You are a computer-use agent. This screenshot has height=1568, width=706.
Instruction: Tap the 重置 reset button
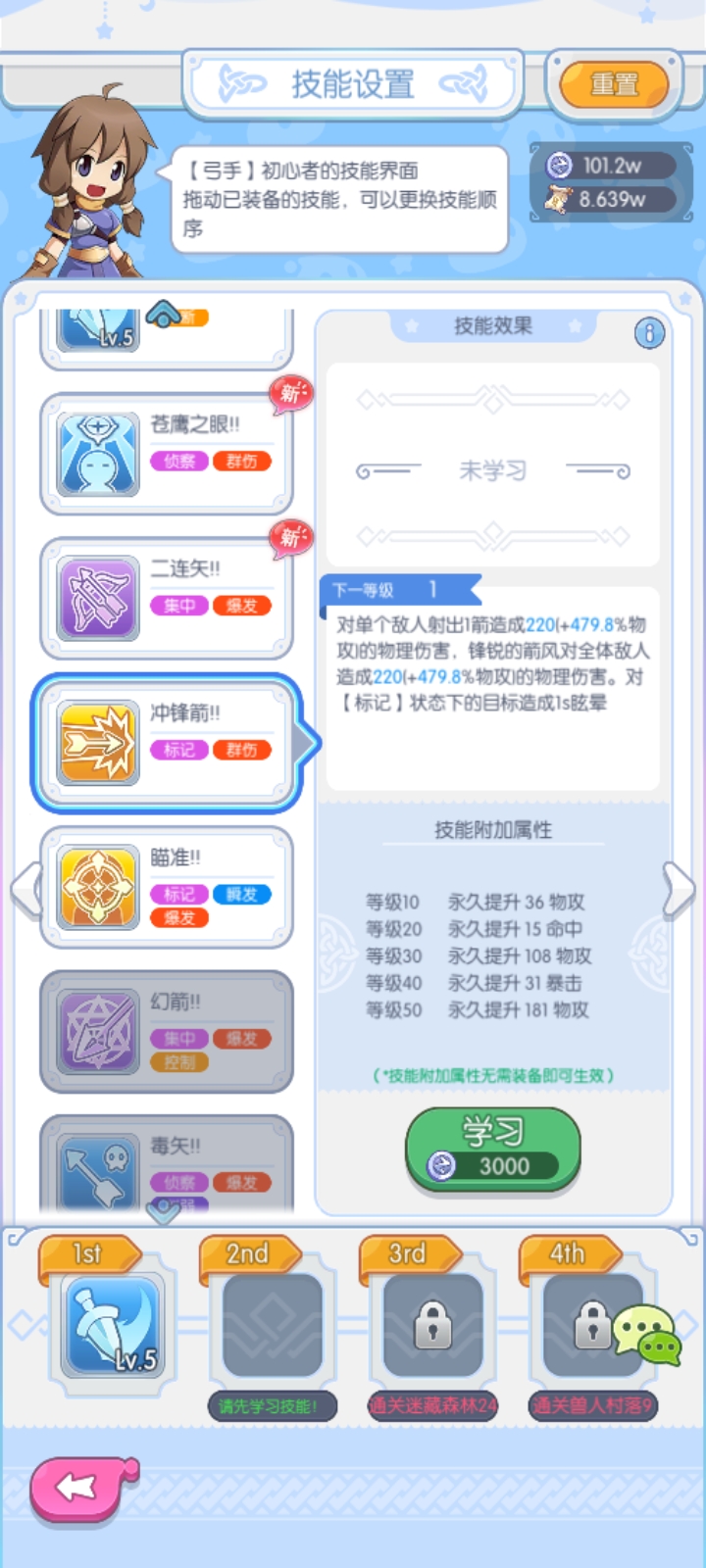(x=614, y=85)
